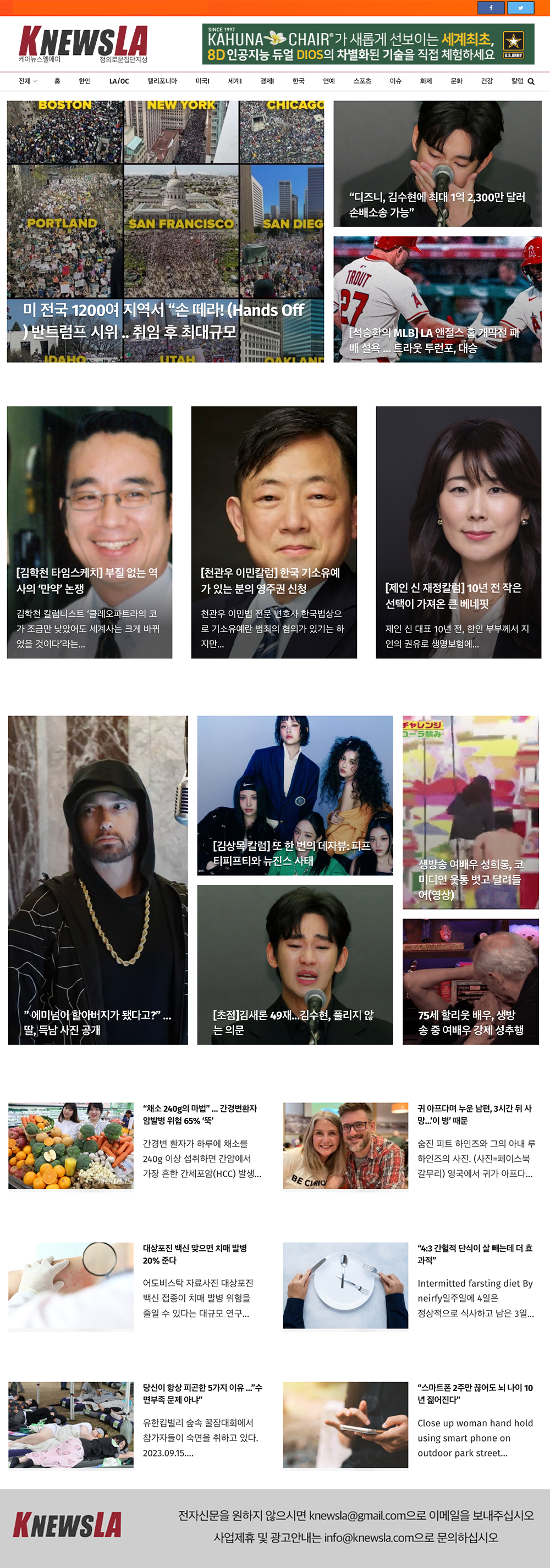The height and width of the screenshot is (1568, 550).
Task: Go to the 한인 section
Action: pos(85,81)
